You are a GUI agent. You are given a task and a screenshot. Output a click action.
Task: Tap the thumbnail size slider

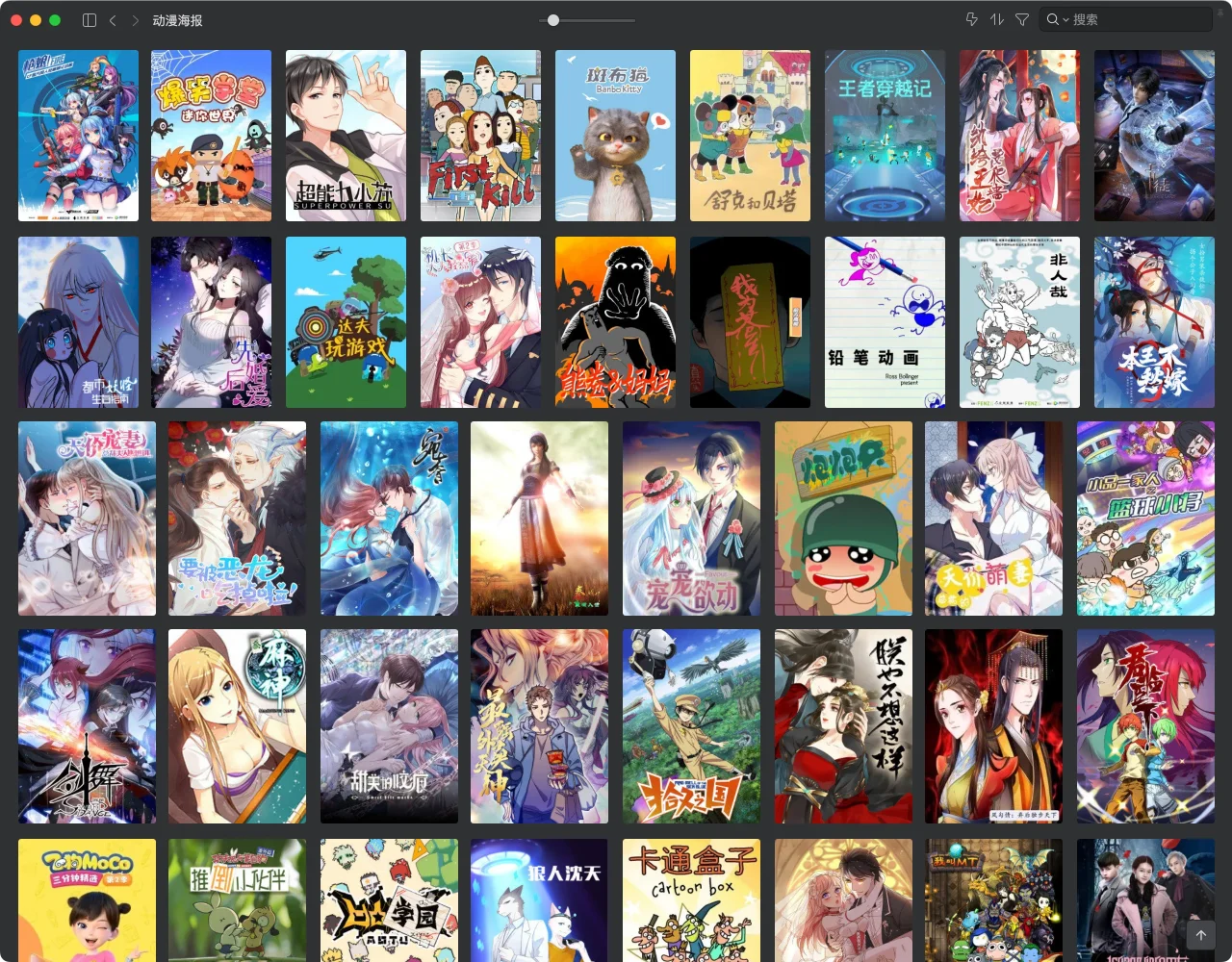553,19
